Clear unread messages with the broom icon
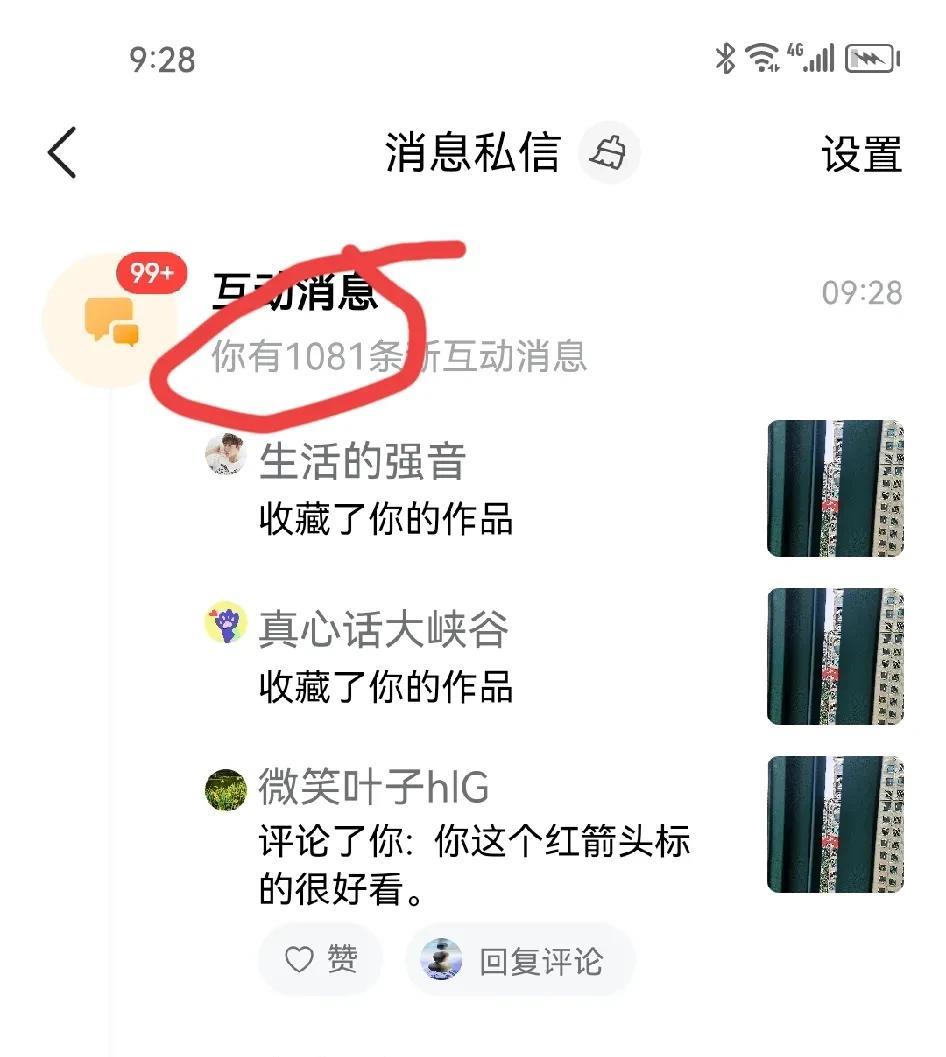Viewport: 946px width, 1057px height. tap(609, 152)
